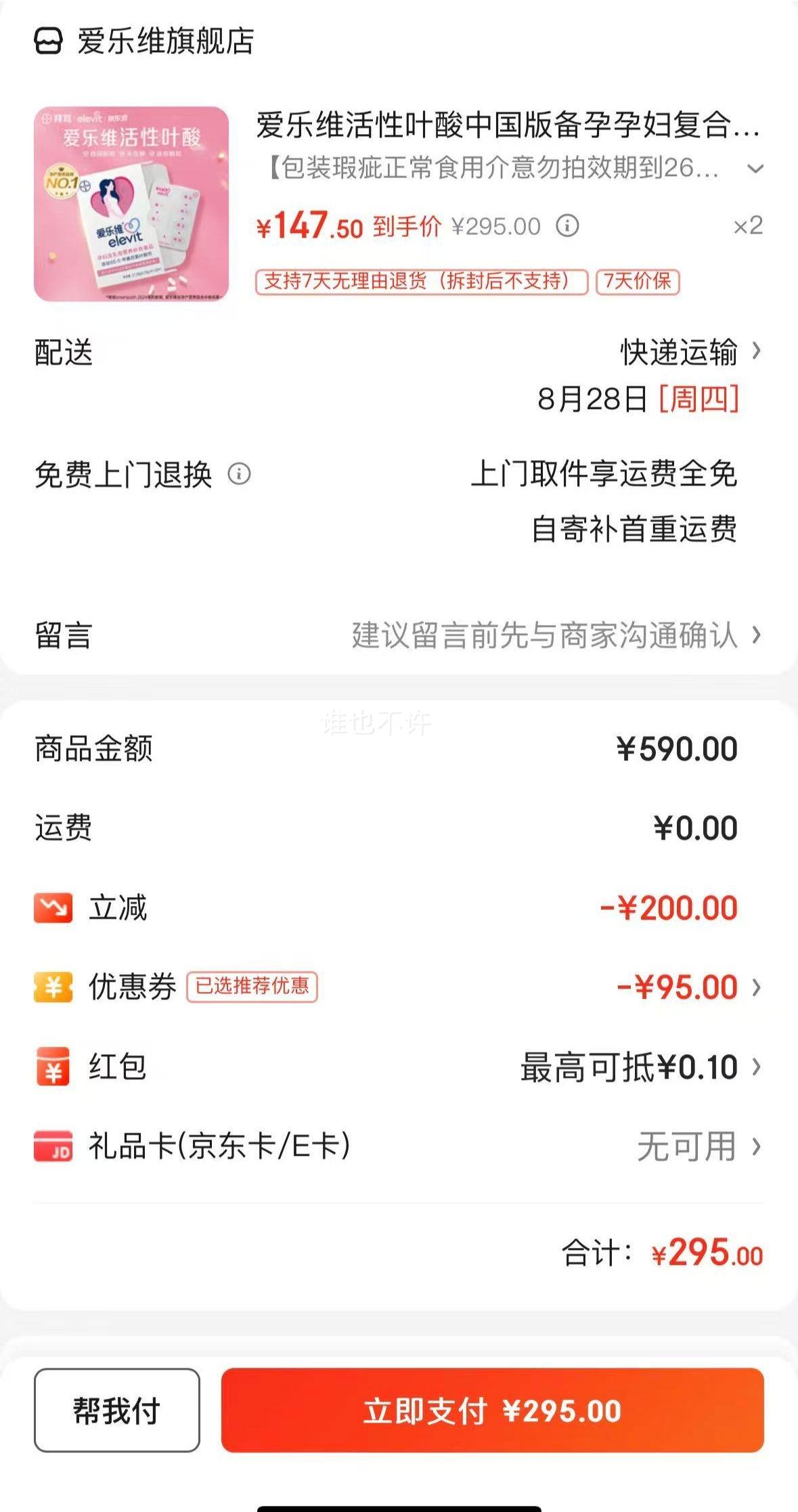Expand the product spec description chevron
Image resolution: width=798 pixels, height=1512 pixels.
755,169
